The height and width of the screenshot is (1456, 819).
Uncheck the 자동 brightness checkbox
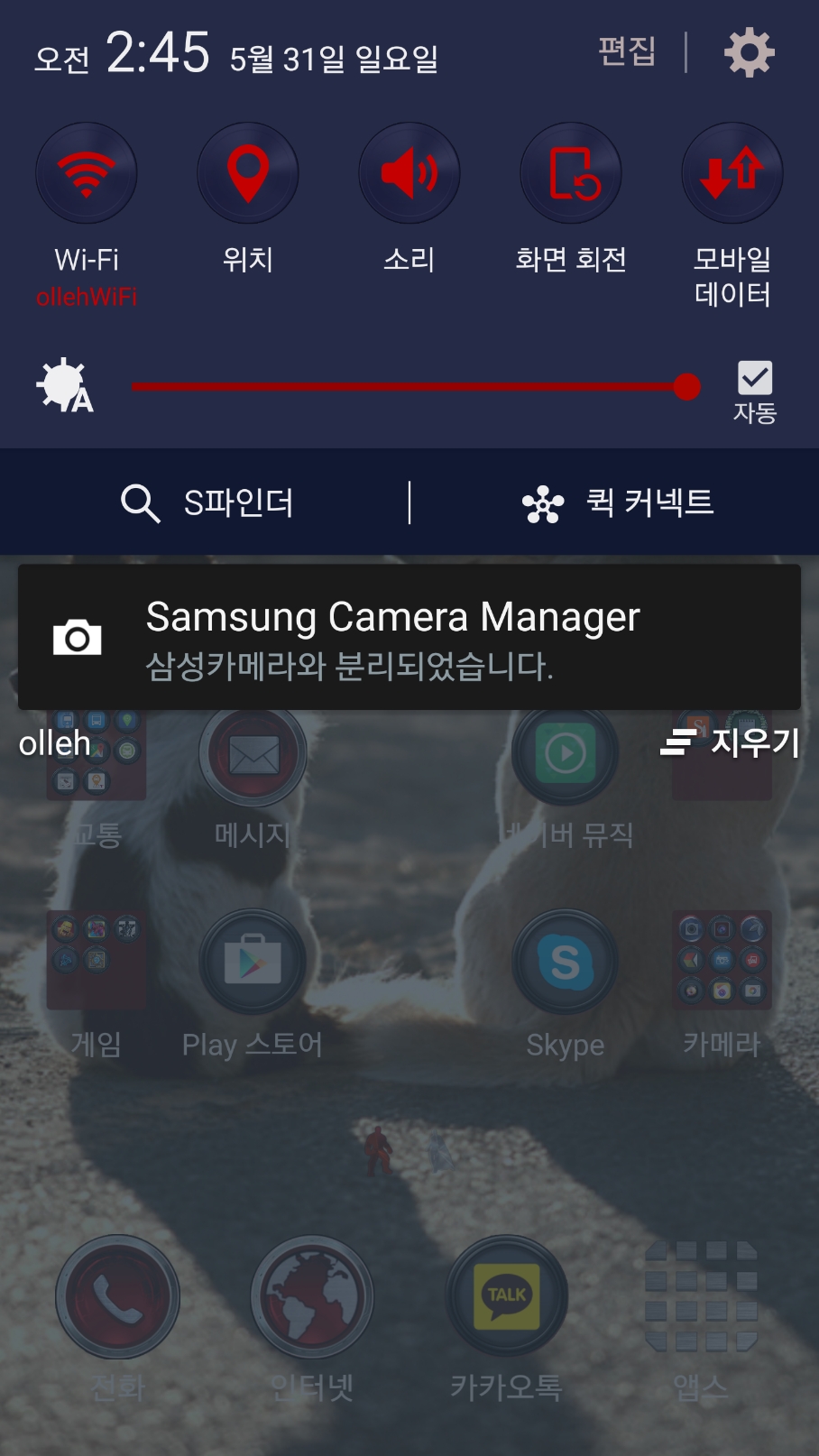click(755, 378)
